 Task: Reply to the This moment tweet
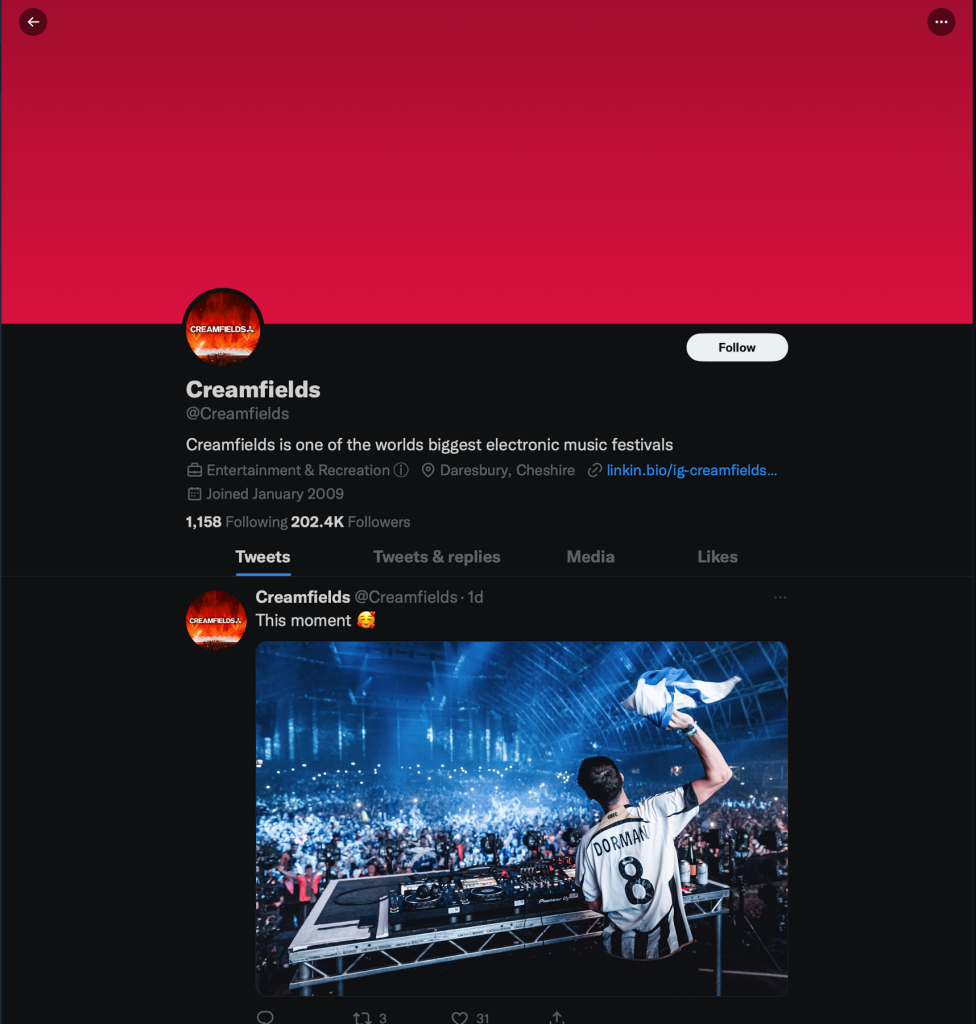tap(265, 1017)
